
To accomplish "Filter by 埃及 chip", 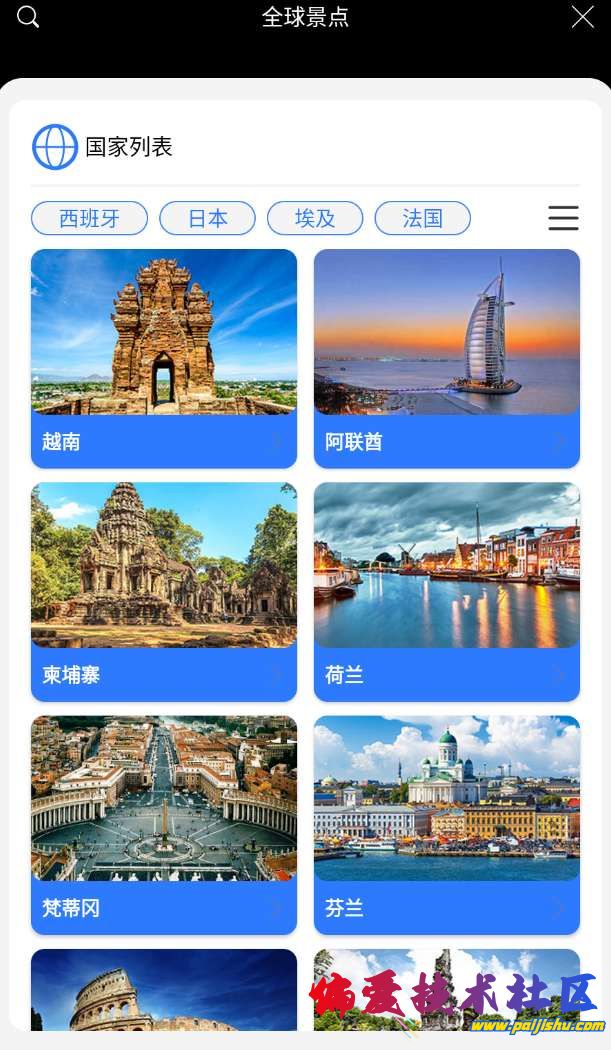I will pyautogui.click(x=314, y=218).
